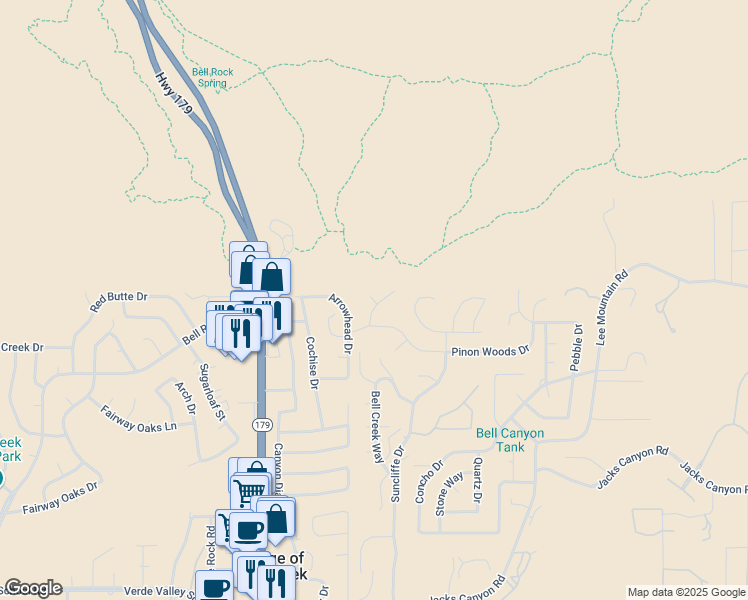Tap the coffee cup marker below the shopping cart
The image size is (748, 600).
point(247,529)
